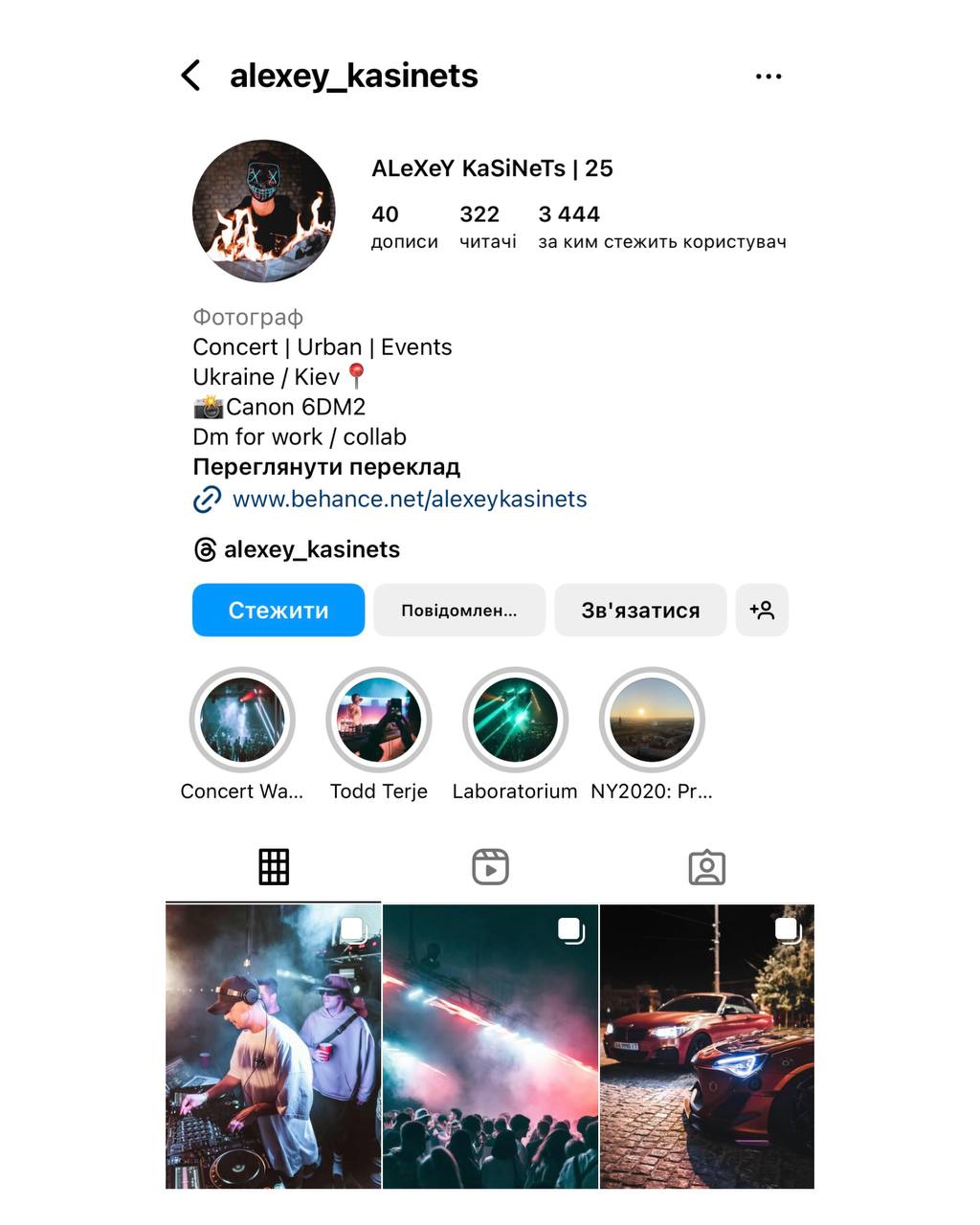This screenshot has width=980, height=1225.
Task: View the profile picture
Action: pyautogui.click(x=264, y=212)
